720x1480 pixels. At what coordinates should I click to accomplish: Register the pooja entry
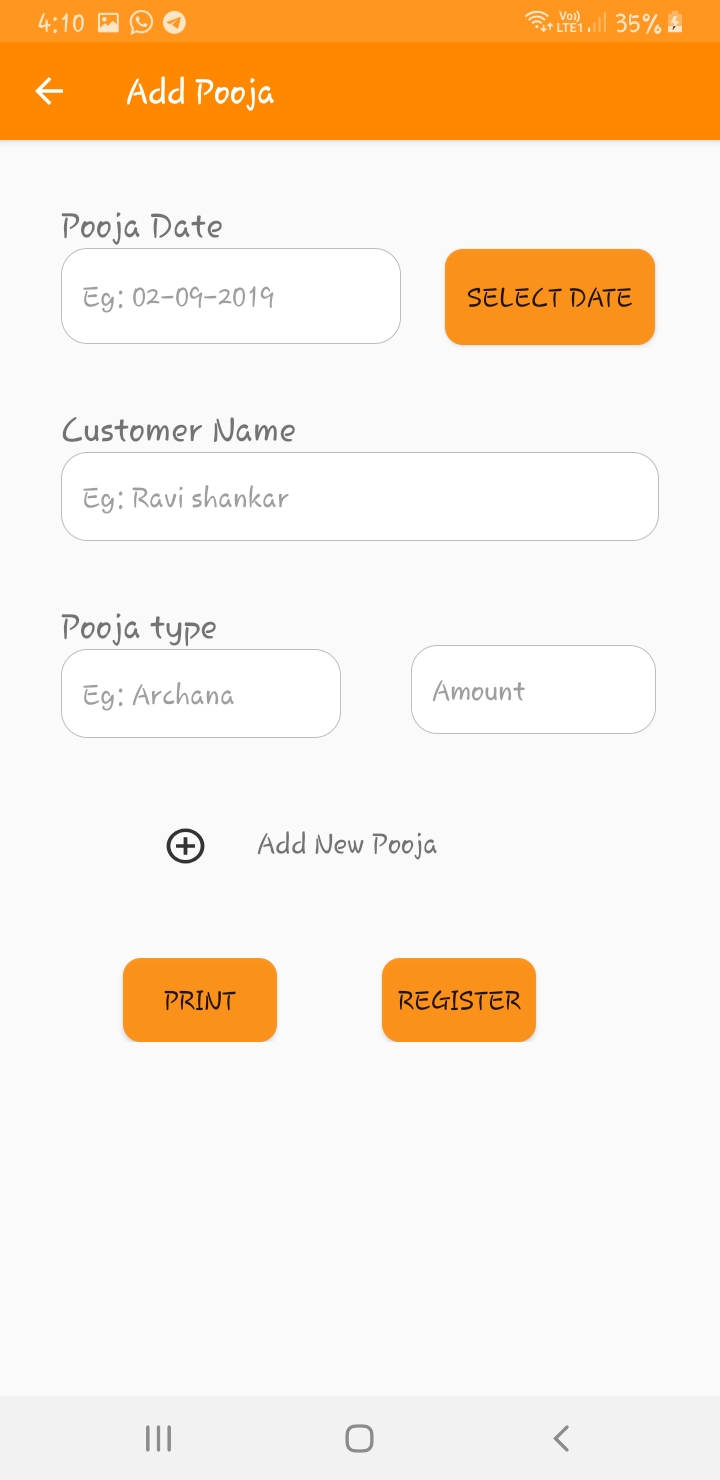click(459, 1000)
